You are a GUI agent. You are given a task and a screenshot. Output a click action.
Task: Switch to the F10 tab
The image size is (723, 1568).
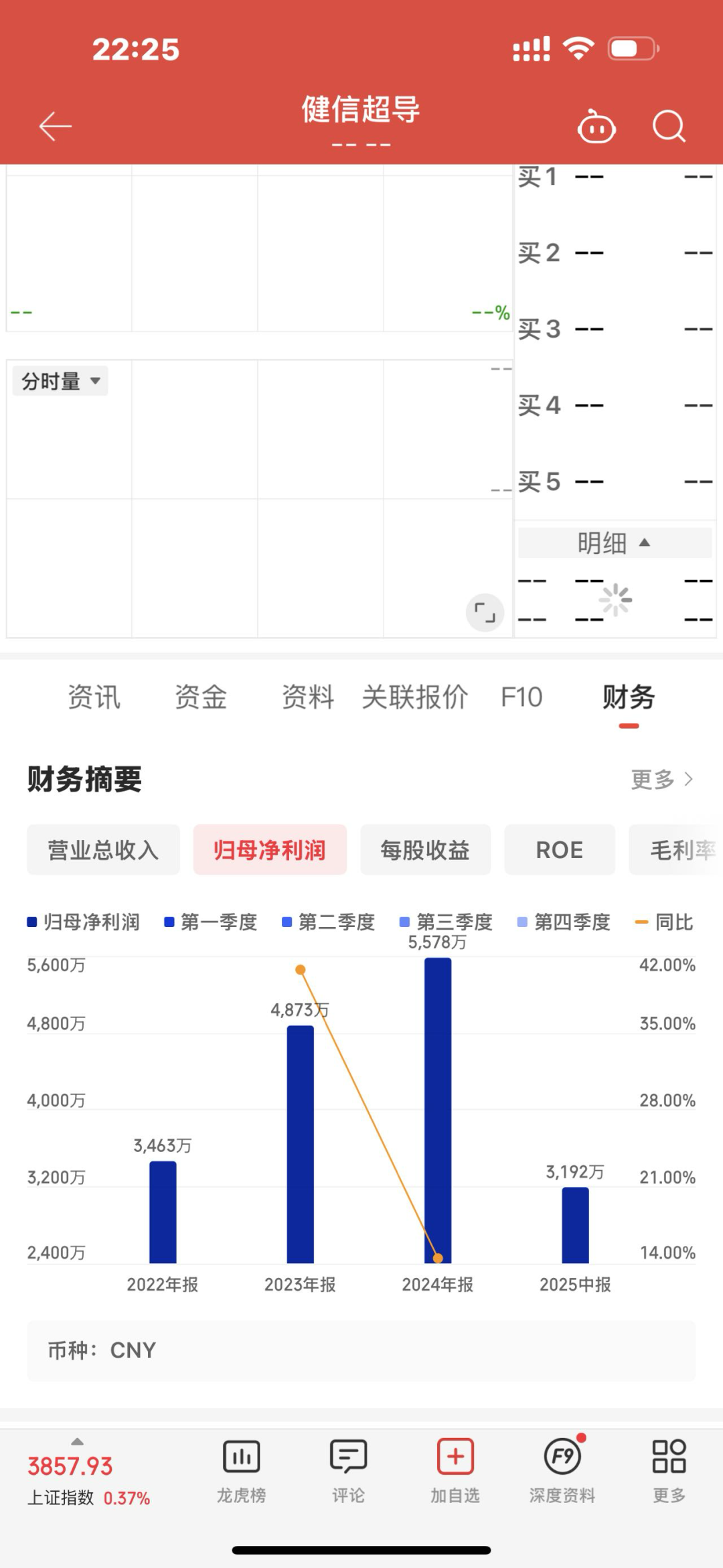[x=521, y=697]
